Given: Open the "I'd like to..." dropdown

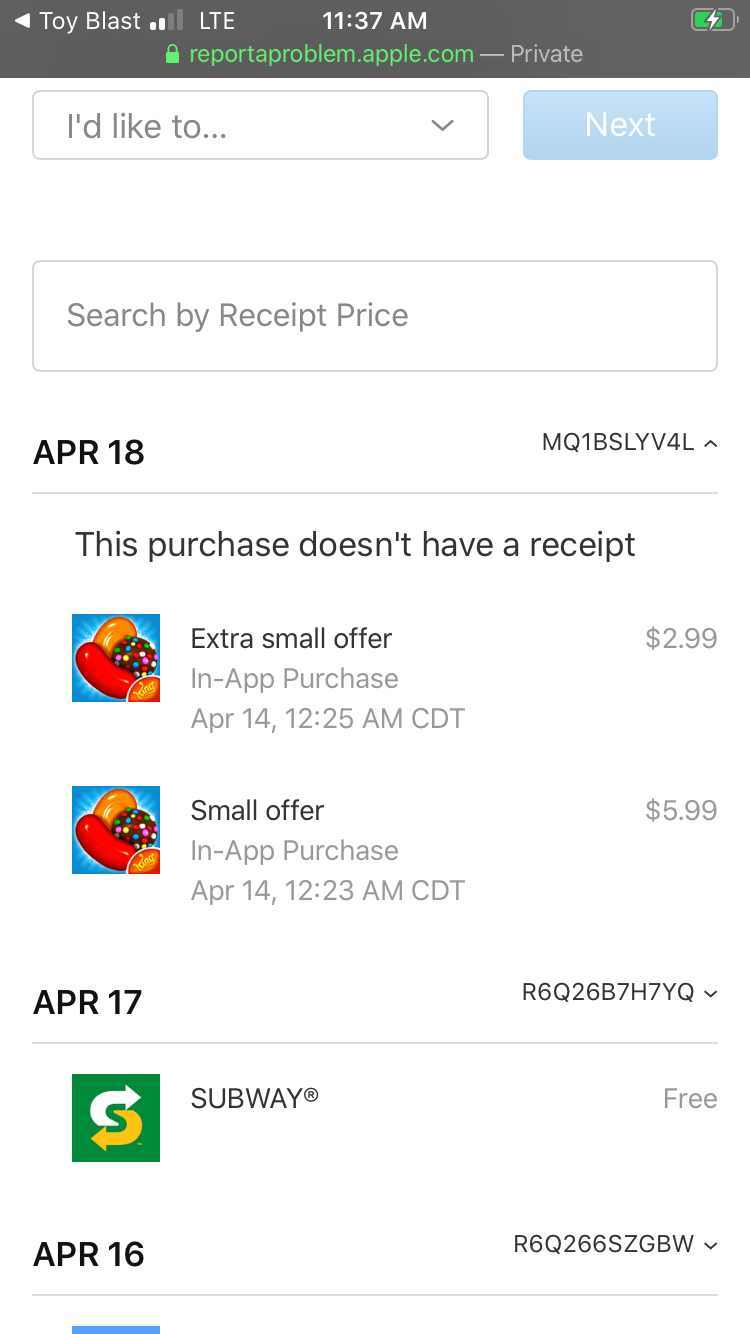Looking at the screenshot, I should tap(260, 126).
